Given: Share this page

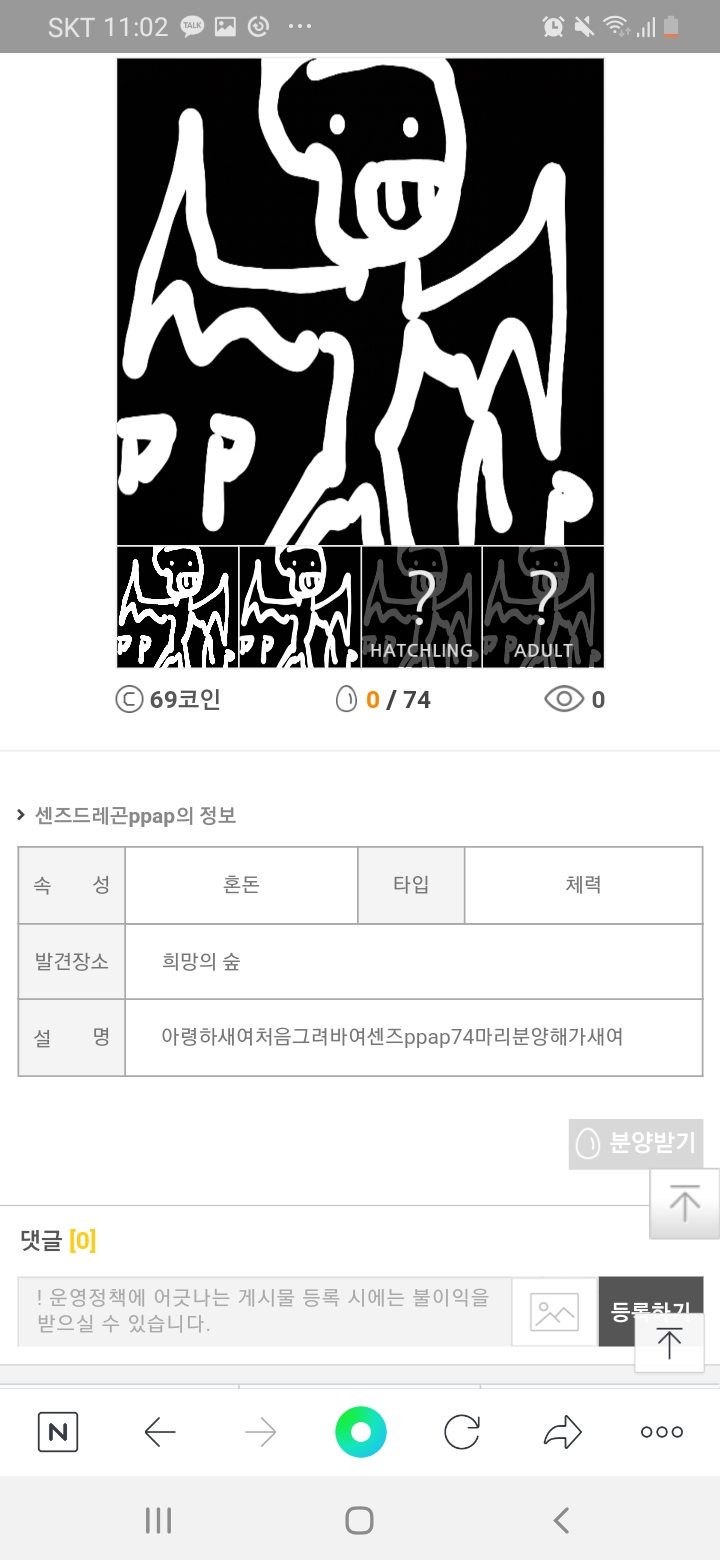Looking at the screenshot, I should tap(562, 1432).
